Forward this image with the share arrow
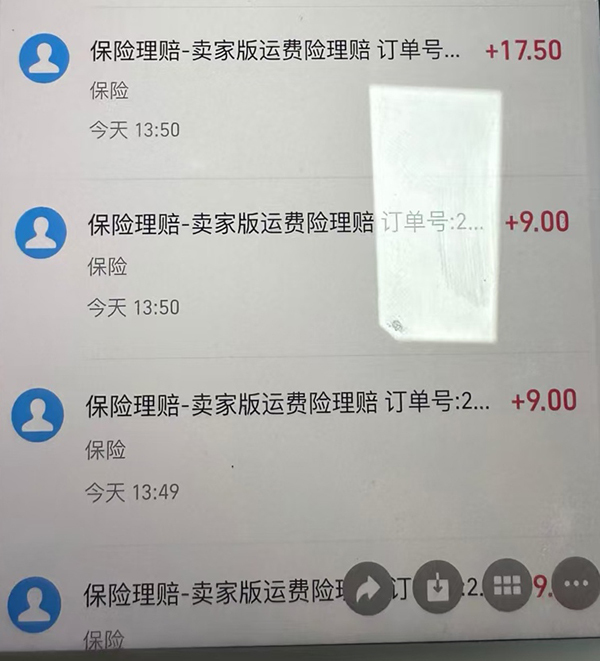Screen dimensions: 600x661 click(x=369, y=587)
